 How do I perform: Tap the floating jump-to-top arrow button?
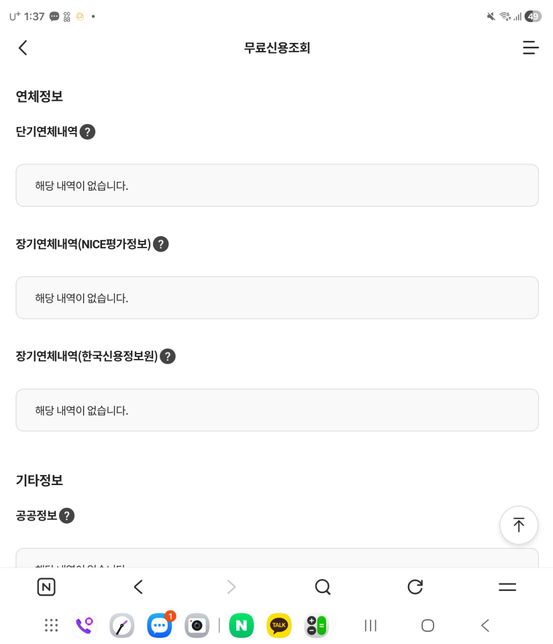coord(518,525)
